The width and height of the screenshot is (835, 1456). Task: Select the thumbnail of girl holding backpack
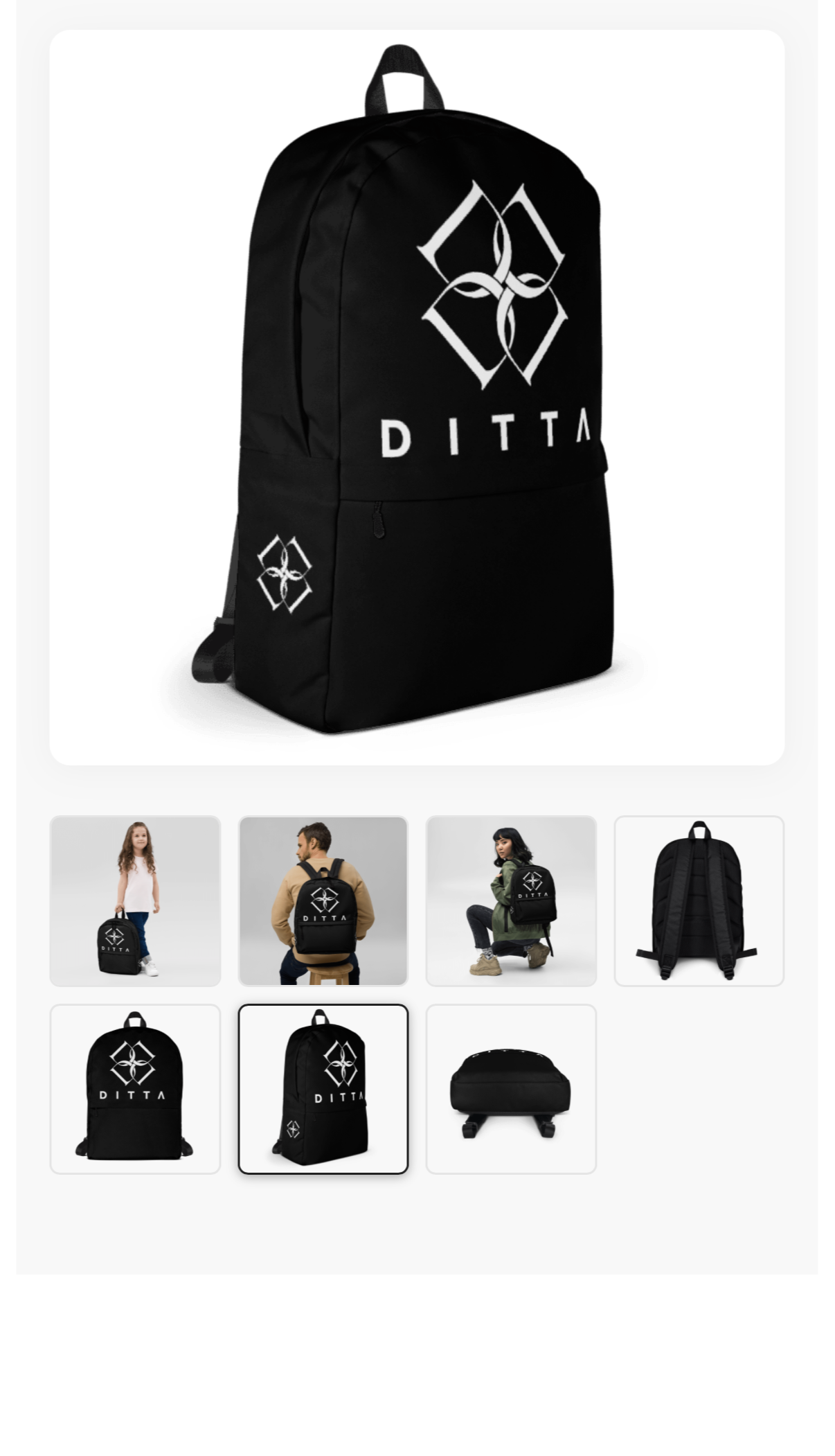pyautogui.click(x=135, y=900)
